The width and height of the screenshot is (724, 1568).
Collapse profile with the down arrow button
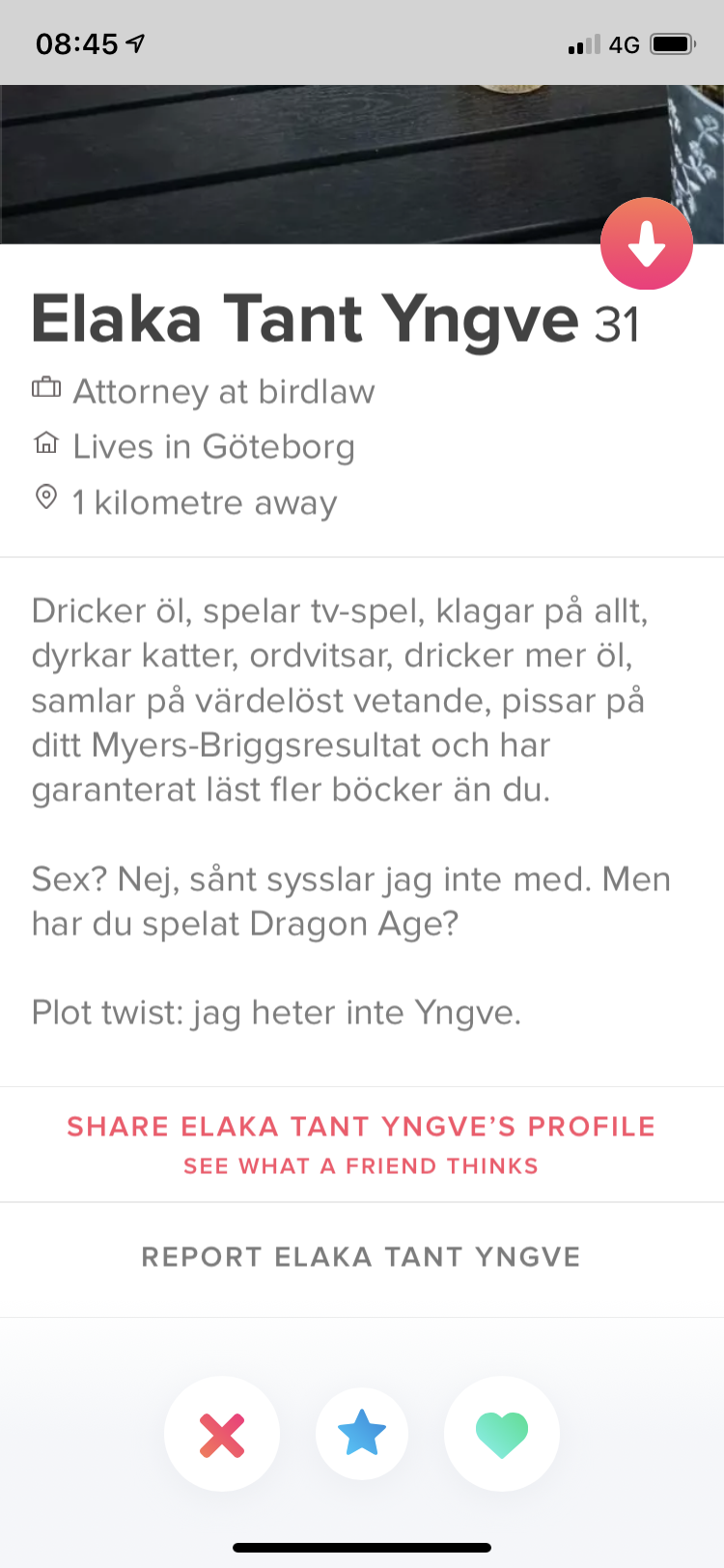647,243
